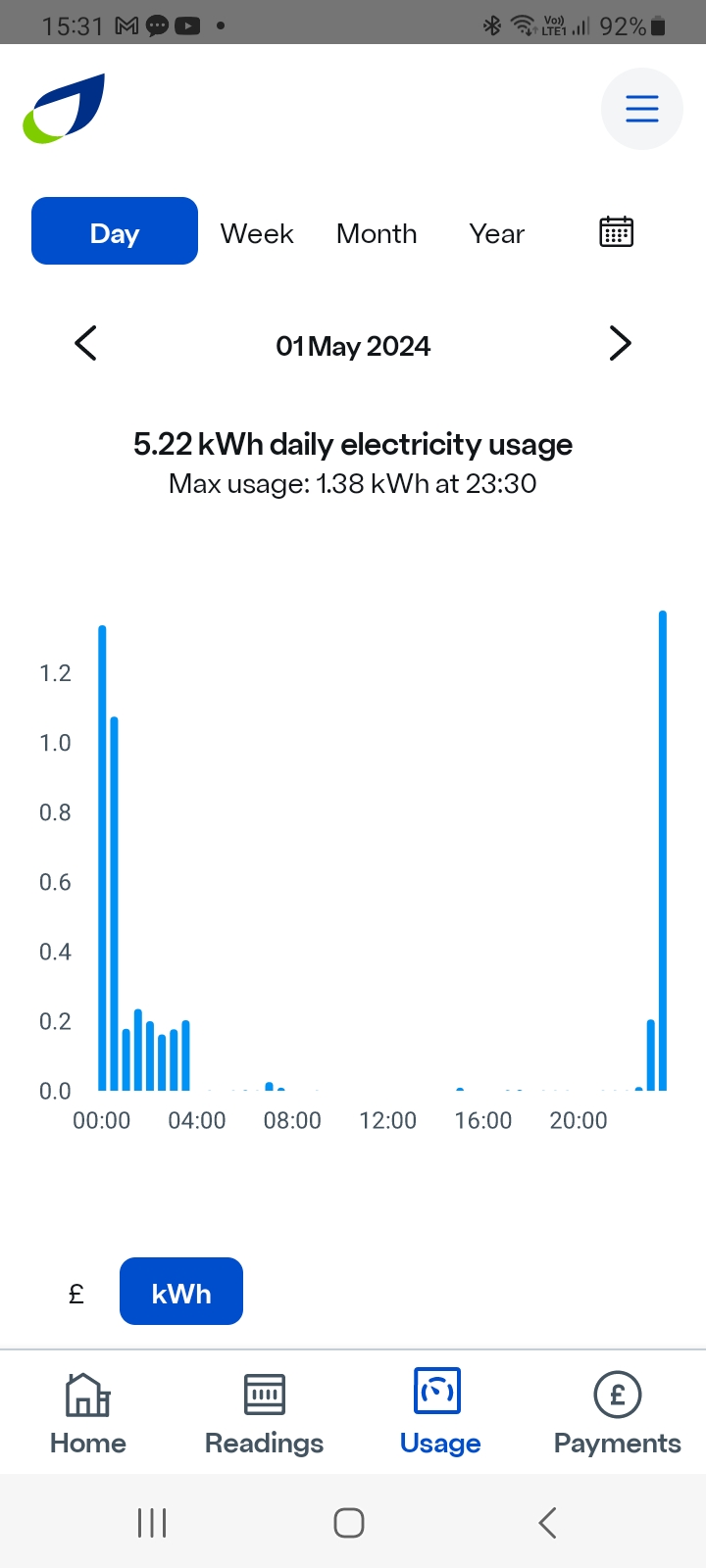Image resolution: width=706 pixels, height=1568 pixels.
Task: Open recent apps from navigation bar
Action: coord(152,1523)
